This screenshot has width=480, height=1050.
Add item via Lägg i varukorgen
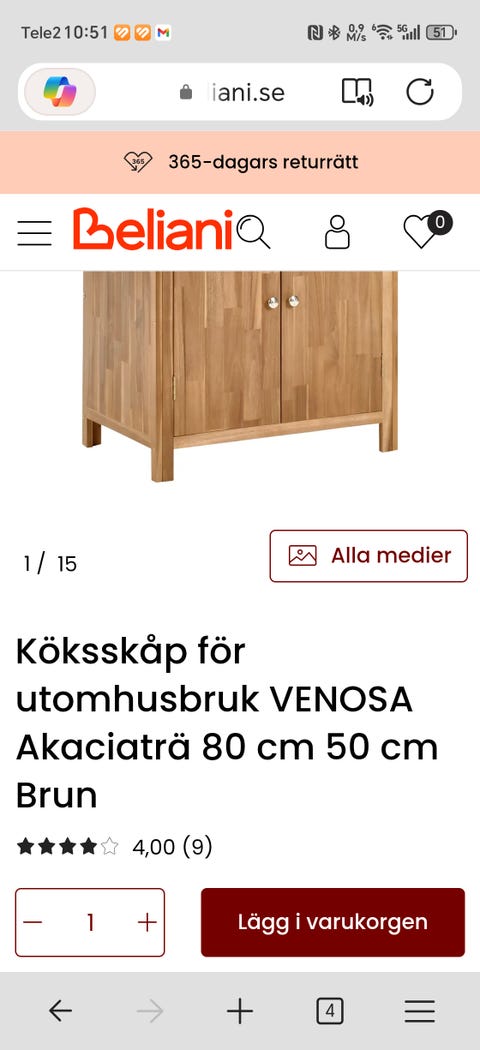(333, 922)
